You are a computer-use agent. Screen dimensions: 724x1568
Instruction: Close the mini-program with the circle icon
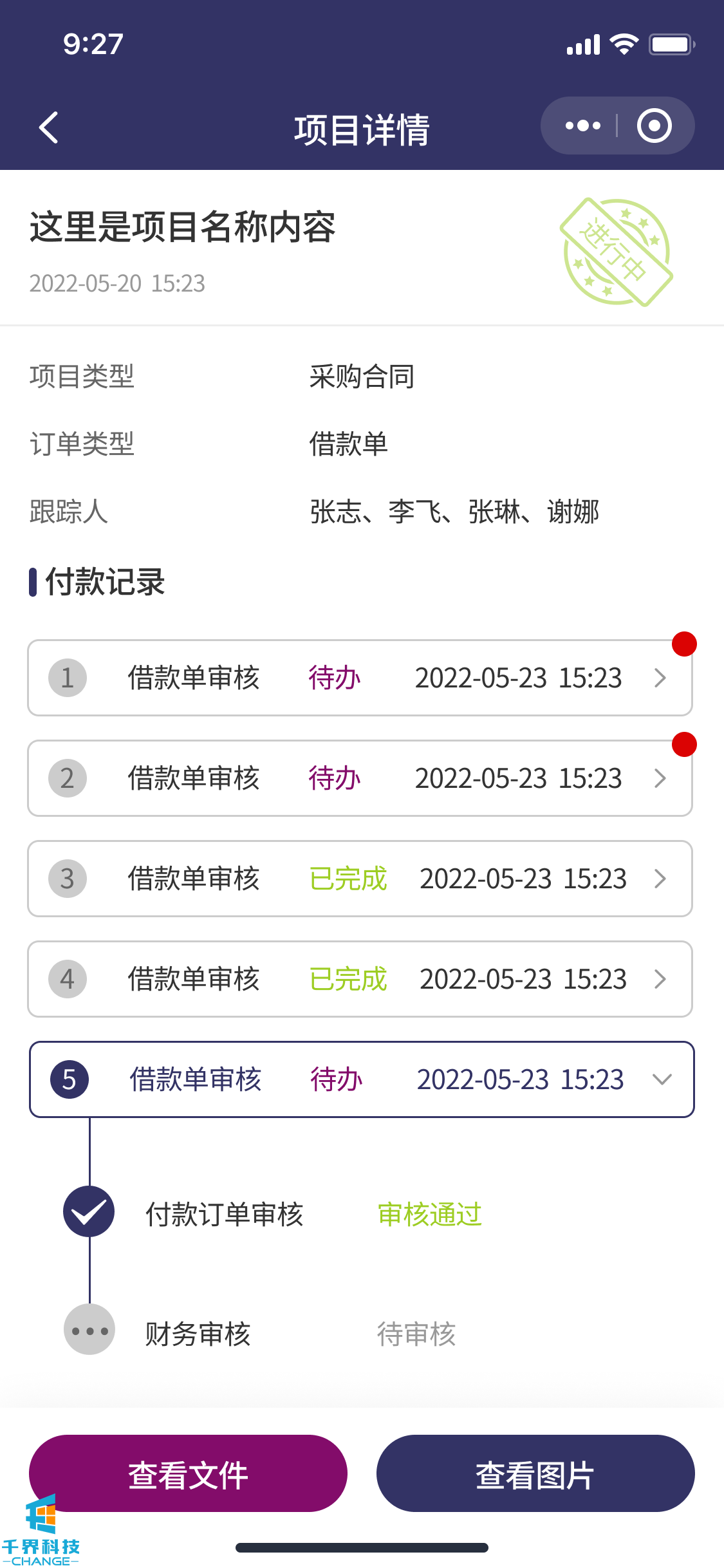tap(654, 126)
